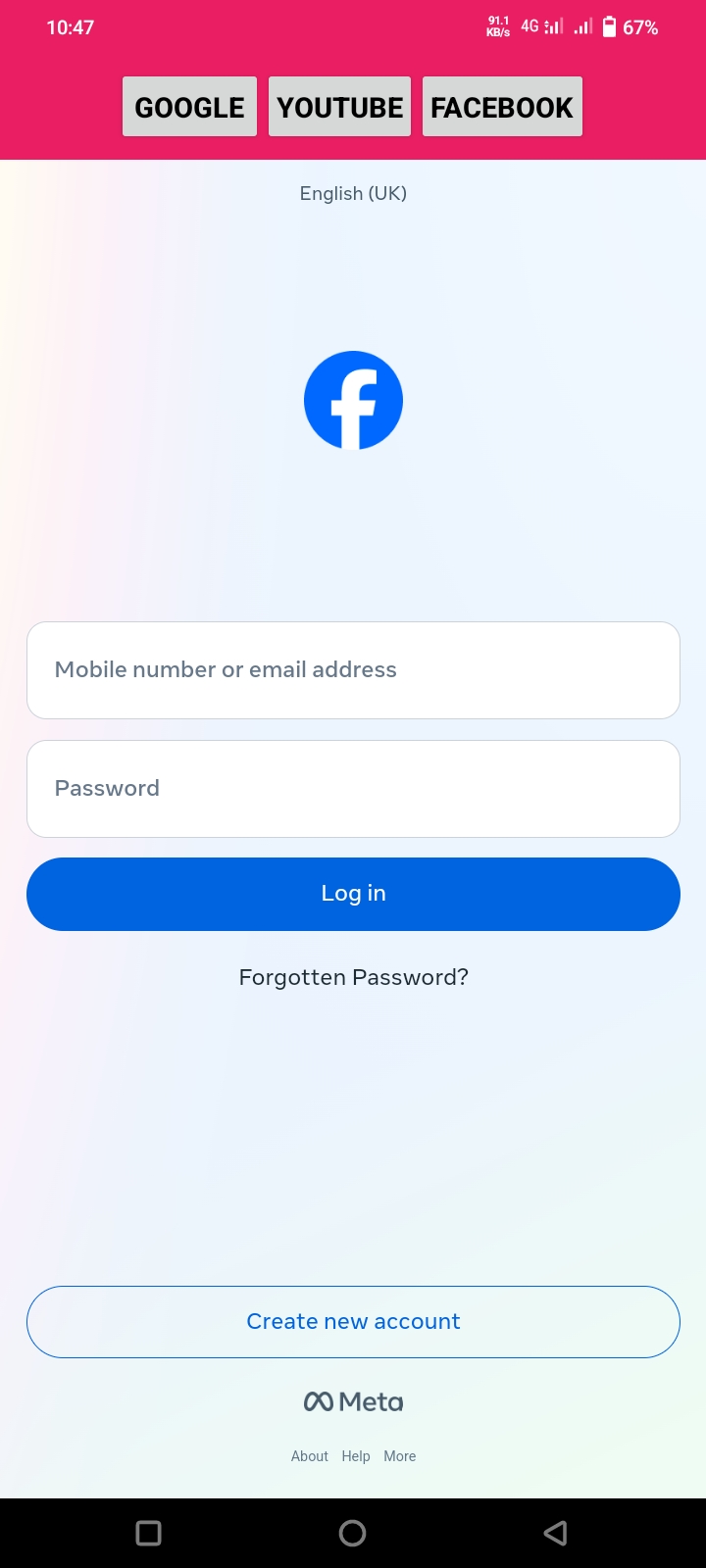This screenshot has height=1568, width=706.
Task: Switch to the GOOGLE button
Action: [x=189, y=107]
